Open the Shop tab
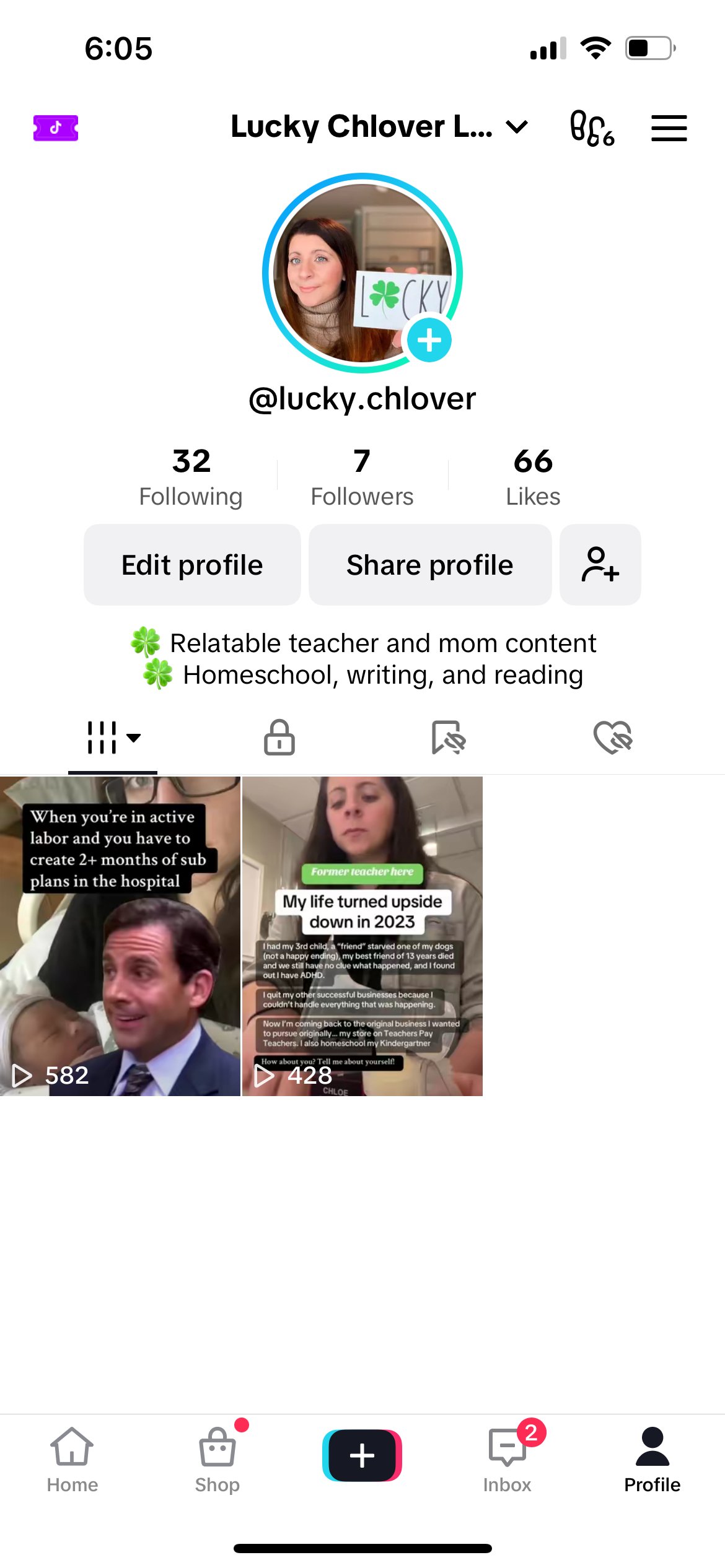The height and width of the screenshot is (1568, 725). point(217,1460)
